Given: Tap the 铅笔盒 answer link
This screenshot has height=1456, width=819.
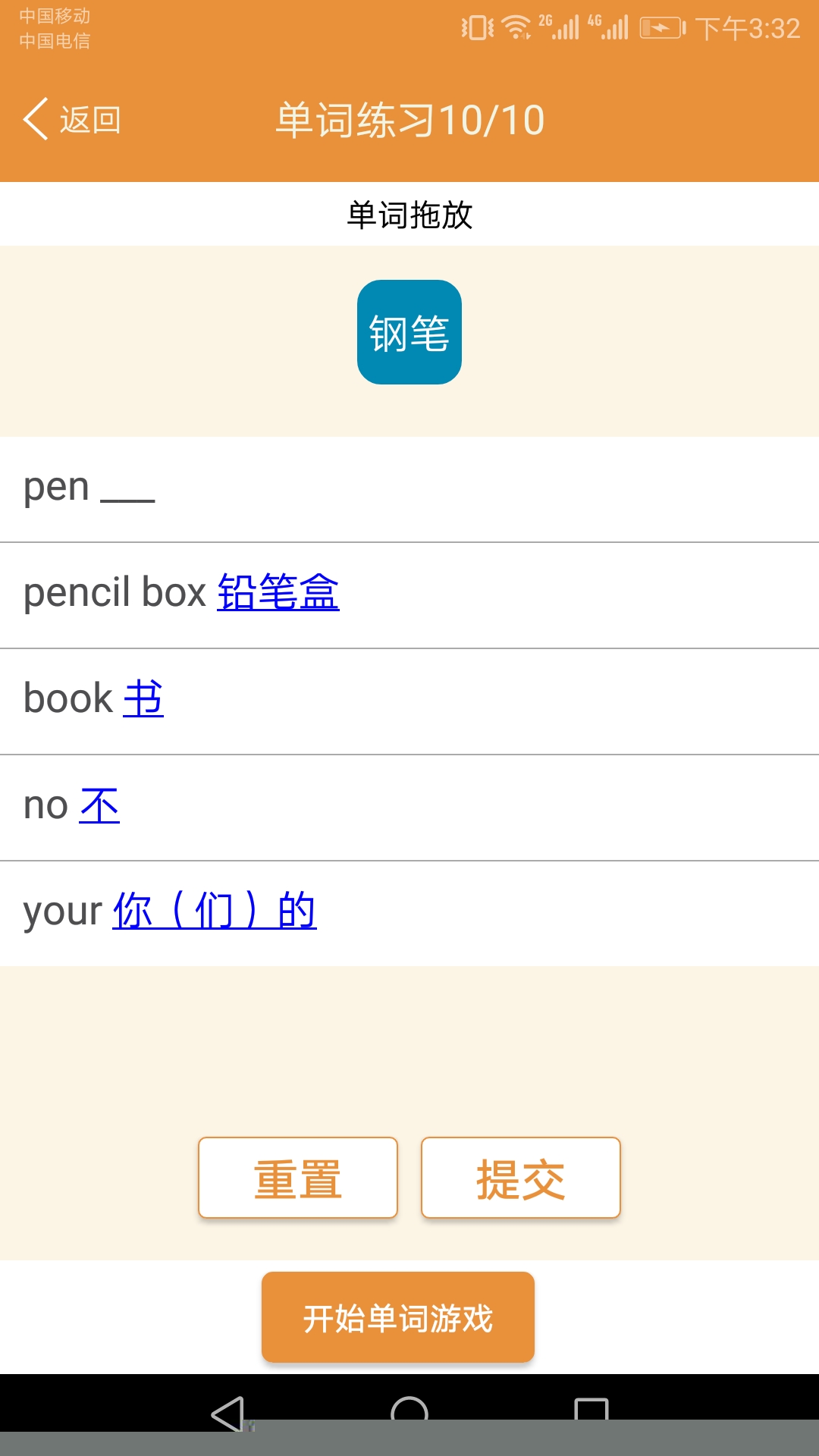Looking at the screenshot, I should (x=278, y=592).
